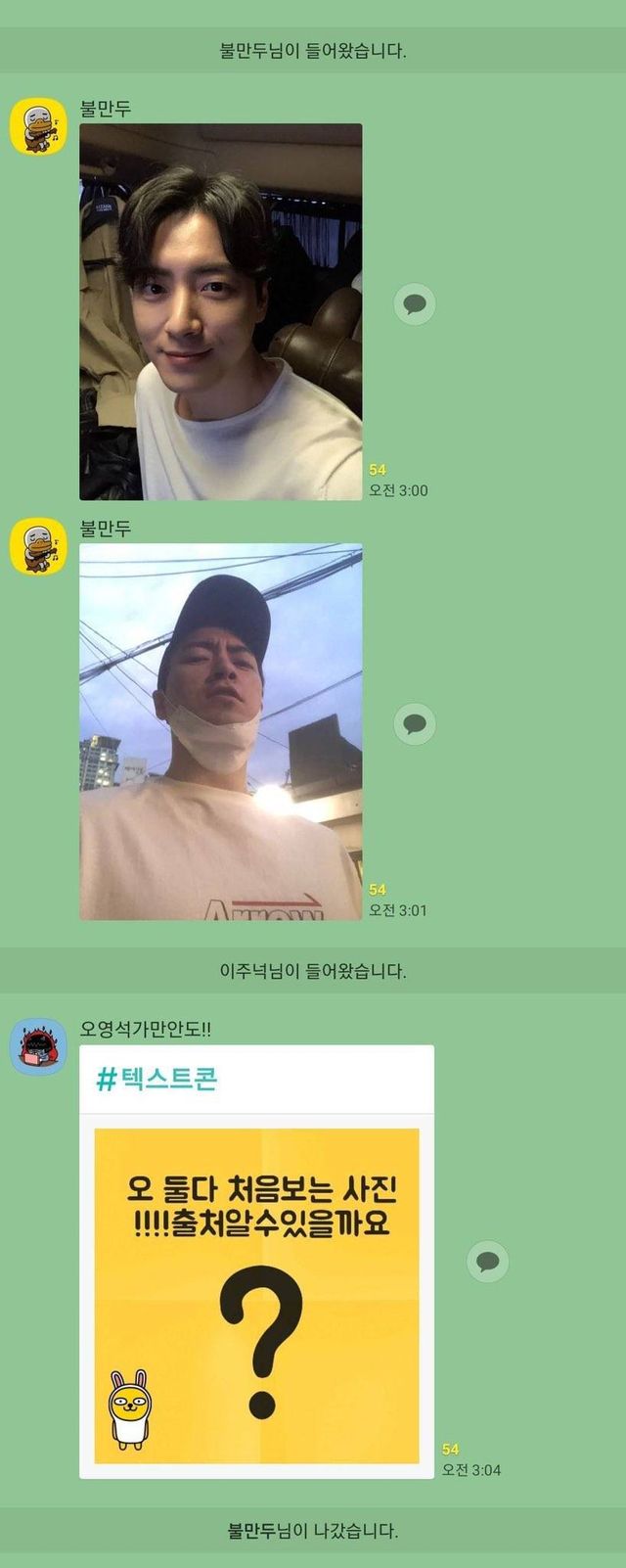Image resolution: width=626 pixels, height=1568 pixels.
Task: View 불만두's profile from the 3:00 message
Action: click(x=38, y=126)
